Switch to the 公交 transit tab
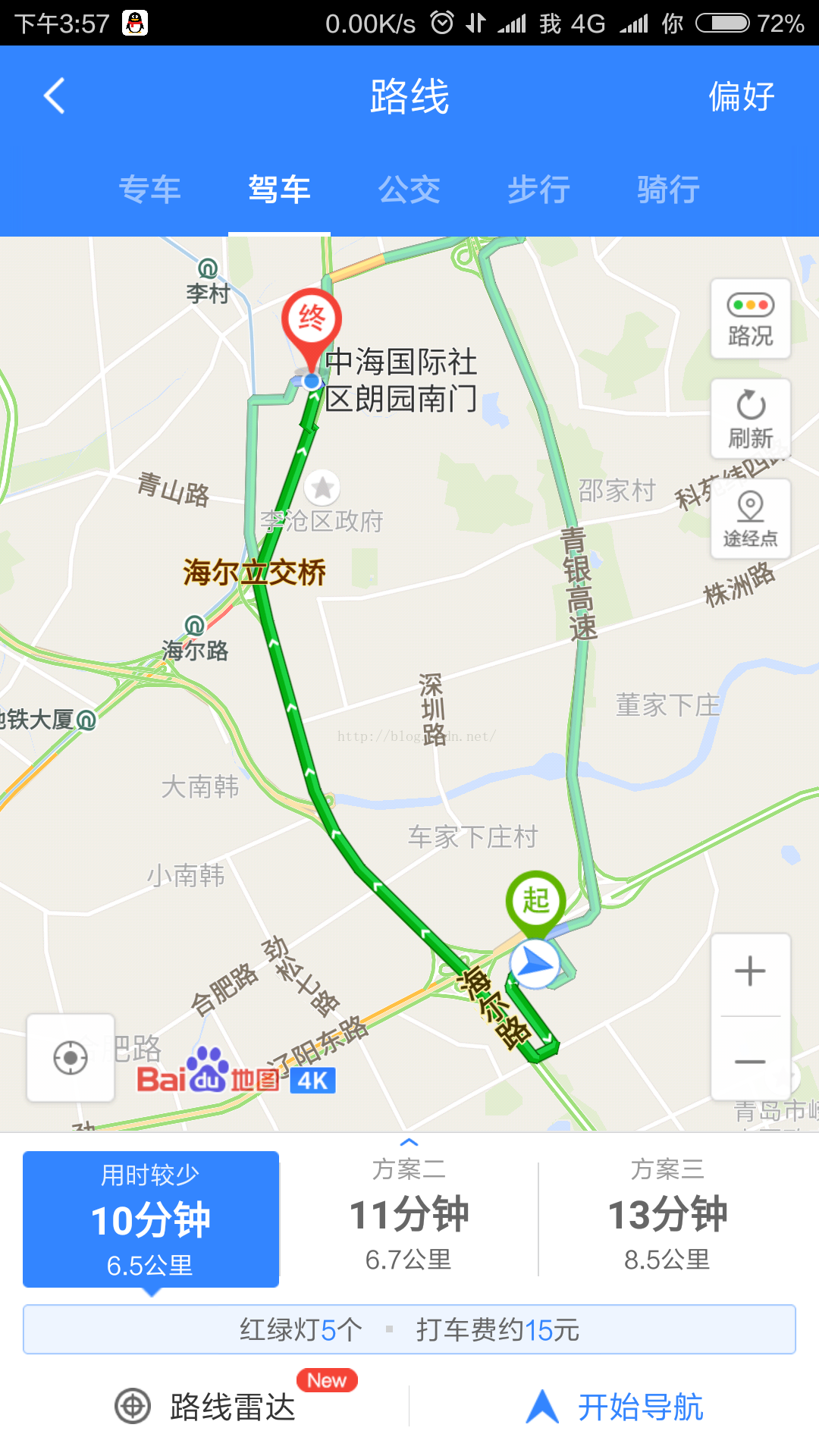 point(409,189)
